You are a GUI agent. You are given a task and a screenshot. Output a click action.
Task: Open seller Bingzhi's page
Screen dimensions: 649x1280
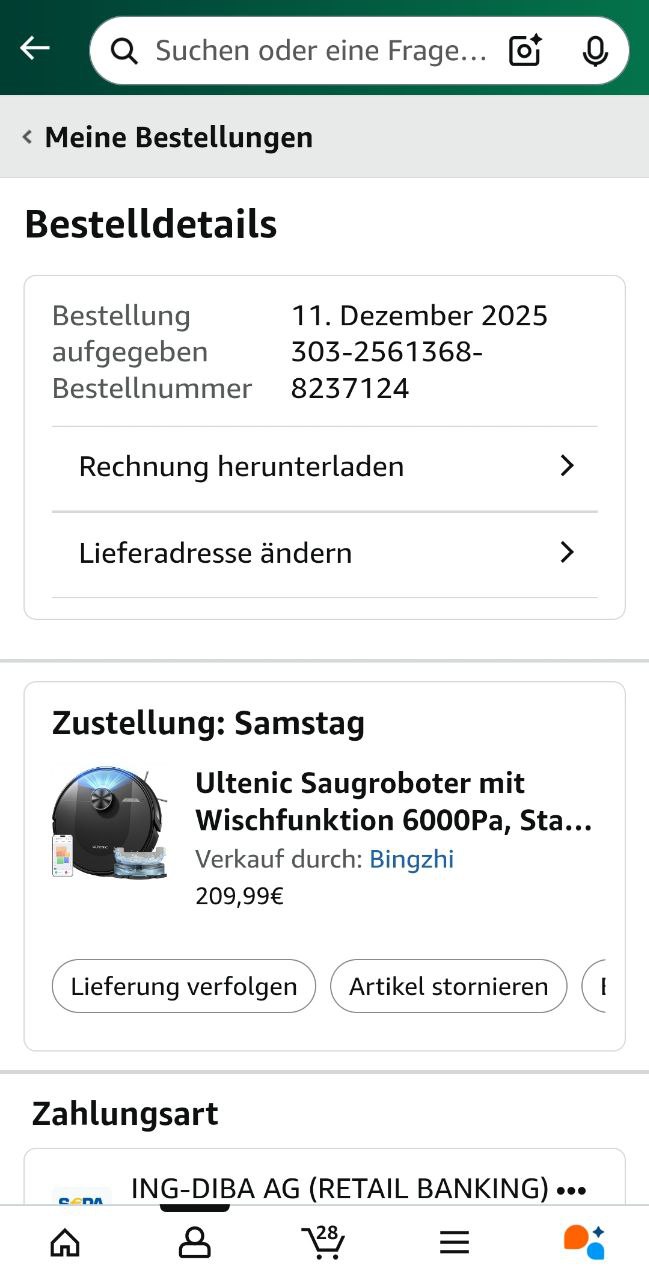[411, 859]
